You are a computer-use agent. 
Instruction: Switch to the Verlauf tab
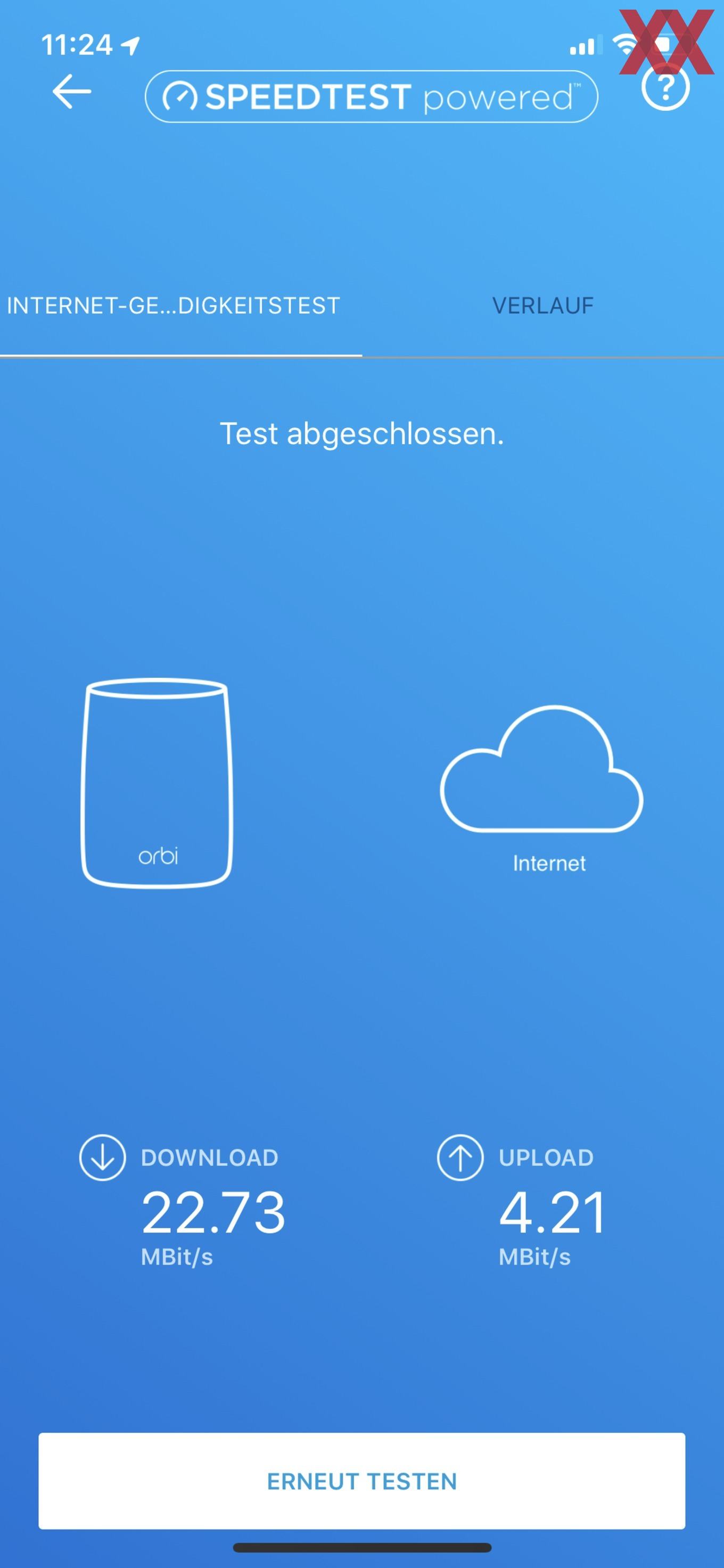click(542, 306)
